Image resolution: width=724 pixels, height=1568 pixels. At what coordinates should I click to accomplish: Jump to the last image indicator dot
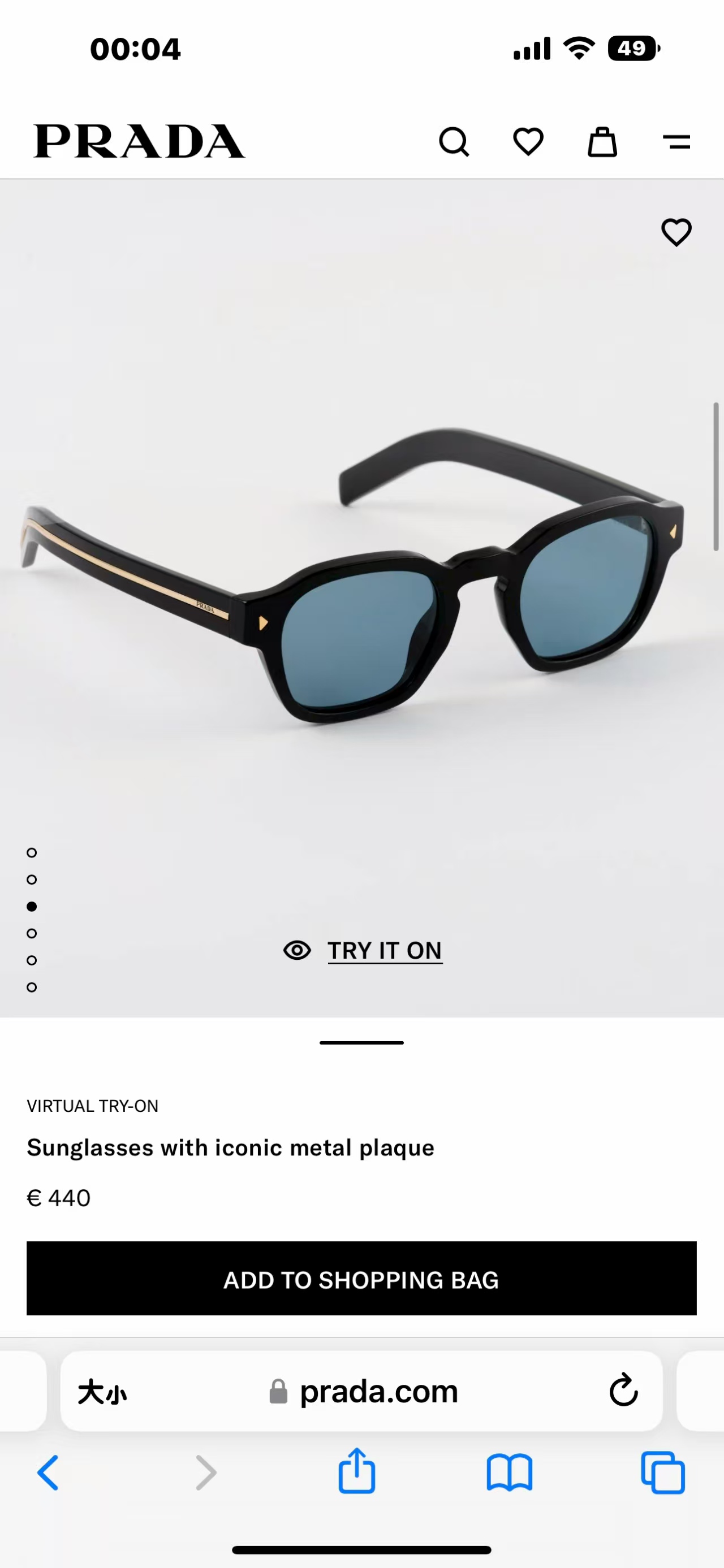tap(32, 987)
